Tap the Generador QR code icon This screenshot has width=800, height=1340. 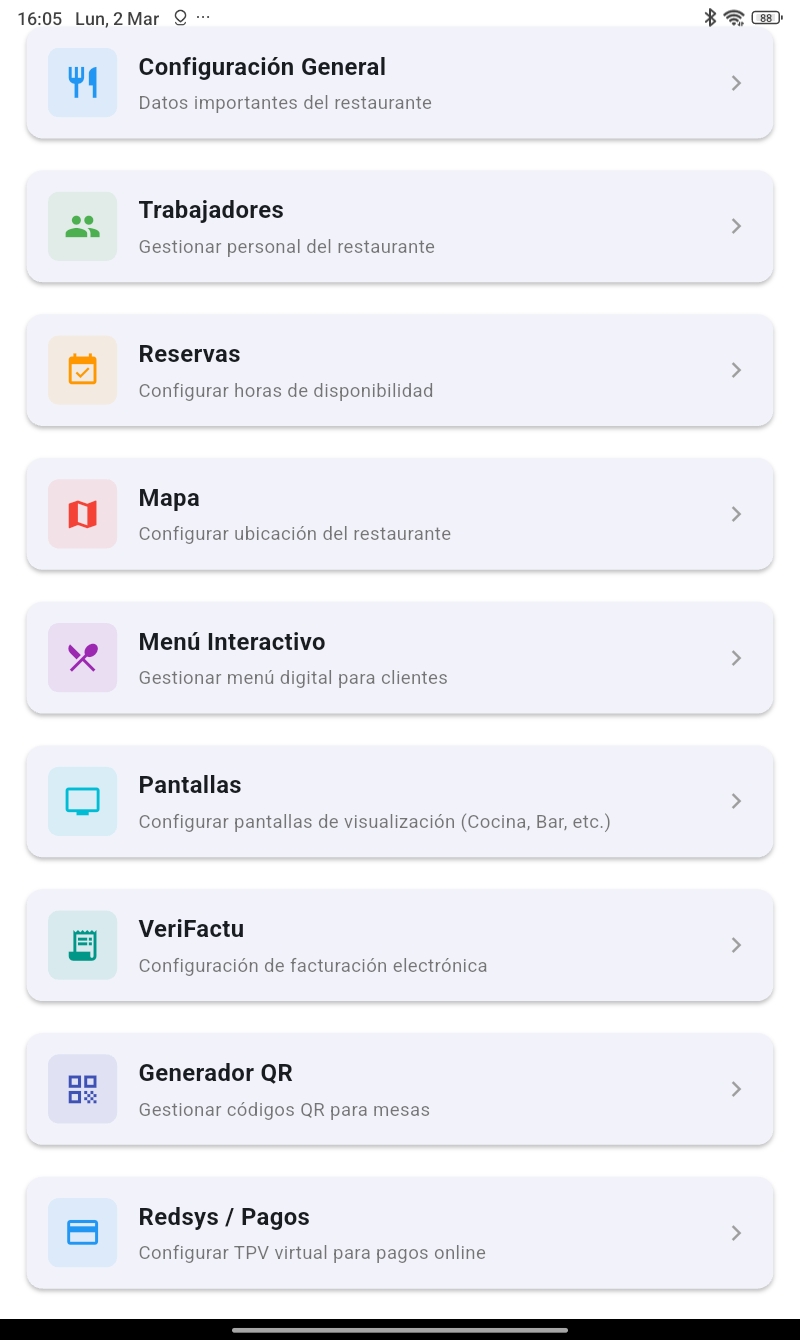pos(82,1089)
